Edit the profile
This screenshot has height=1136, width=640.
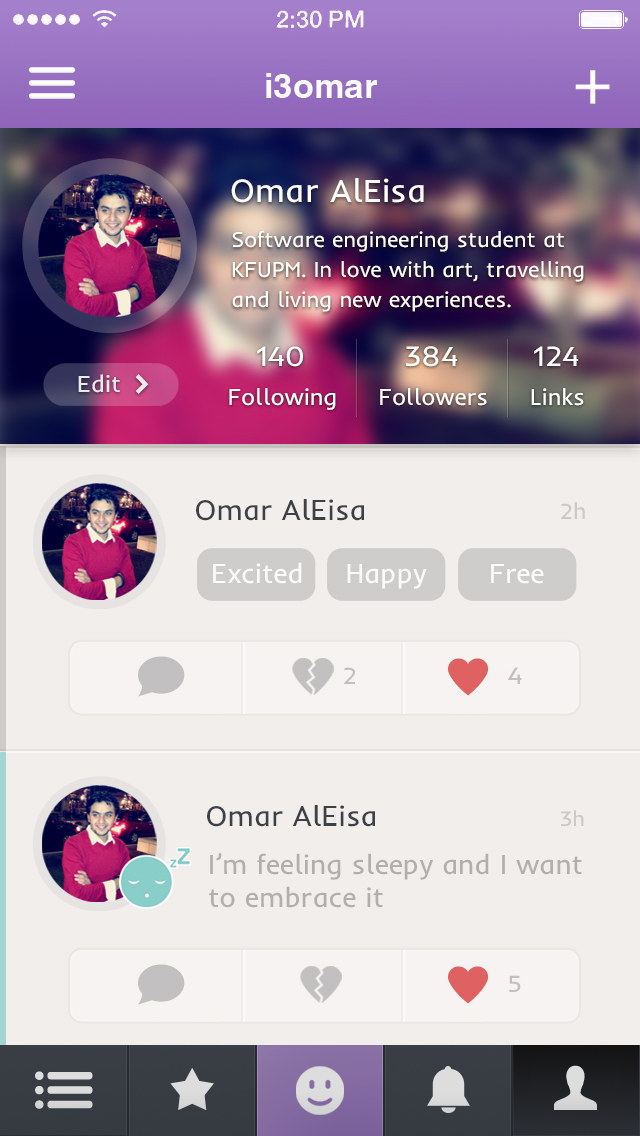(x=111, y=385)
